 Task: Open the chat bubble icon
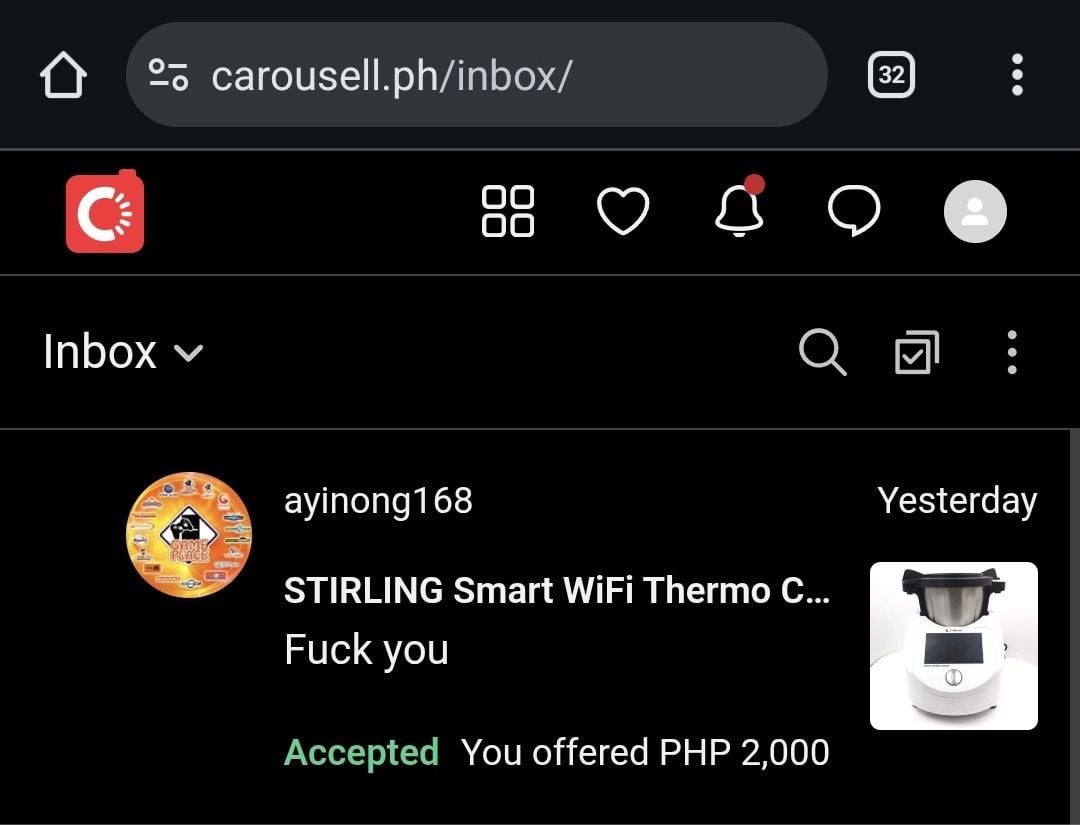pos(854,211)
